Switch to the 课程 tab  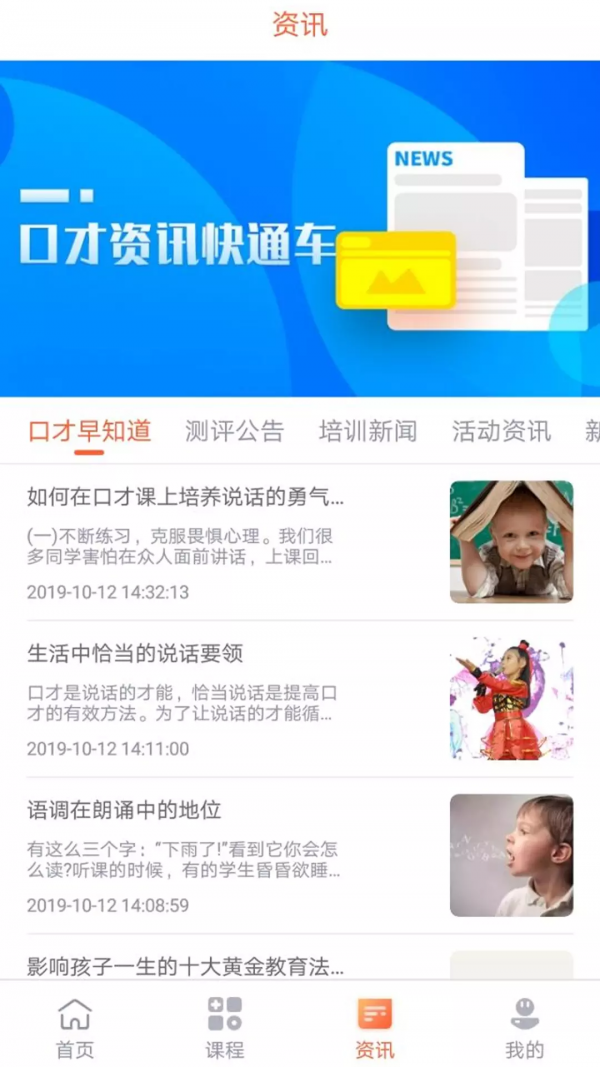[225, 1027]
